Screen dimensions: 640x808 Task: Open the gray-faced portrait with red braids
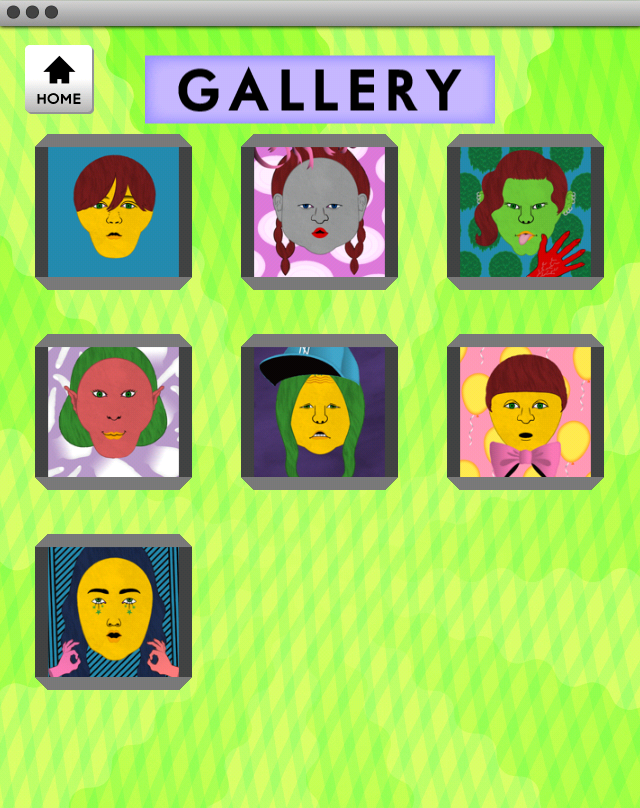(319, 212)
